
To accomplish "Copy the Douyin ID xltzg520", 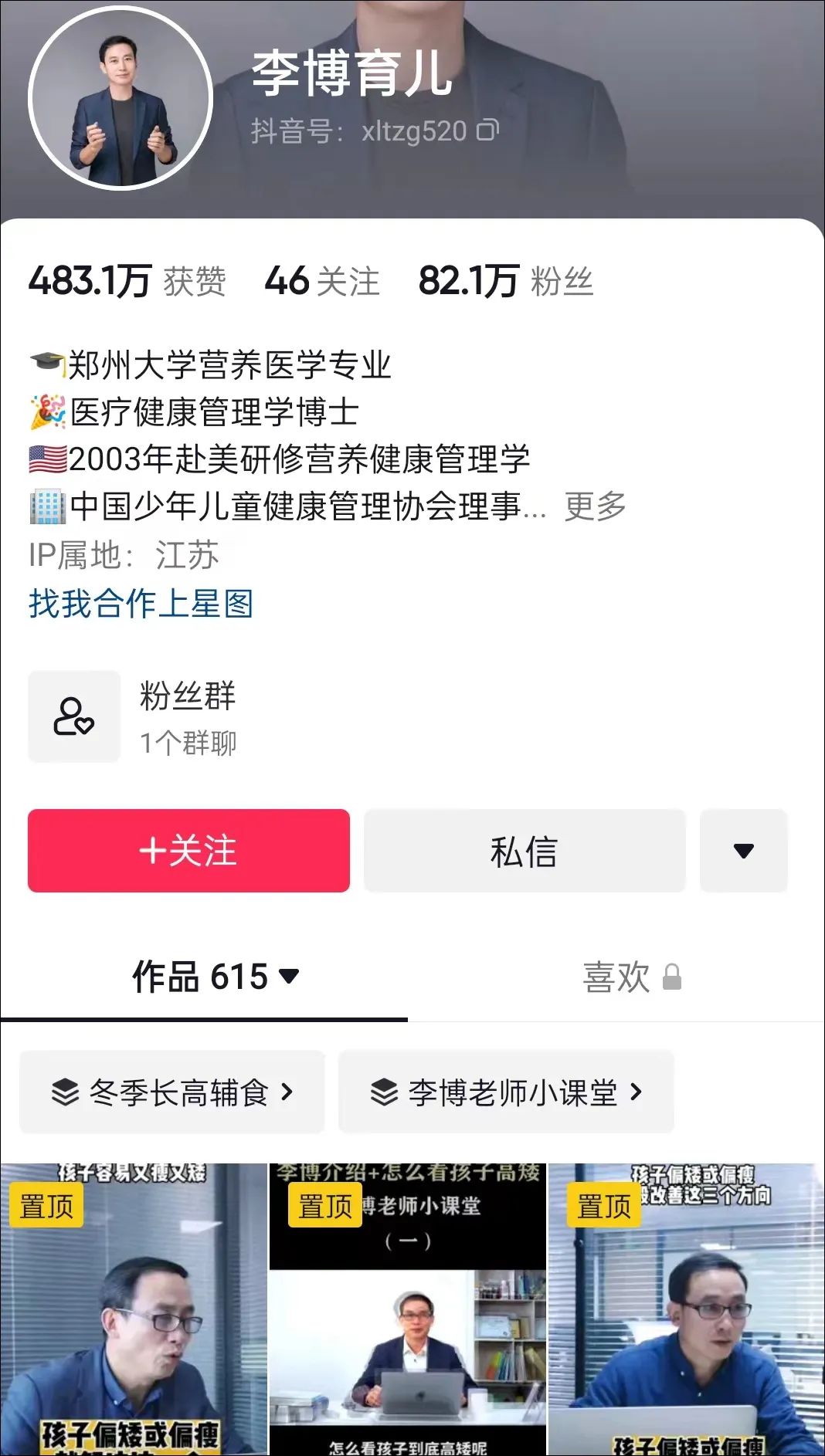I will coord(487,130).
